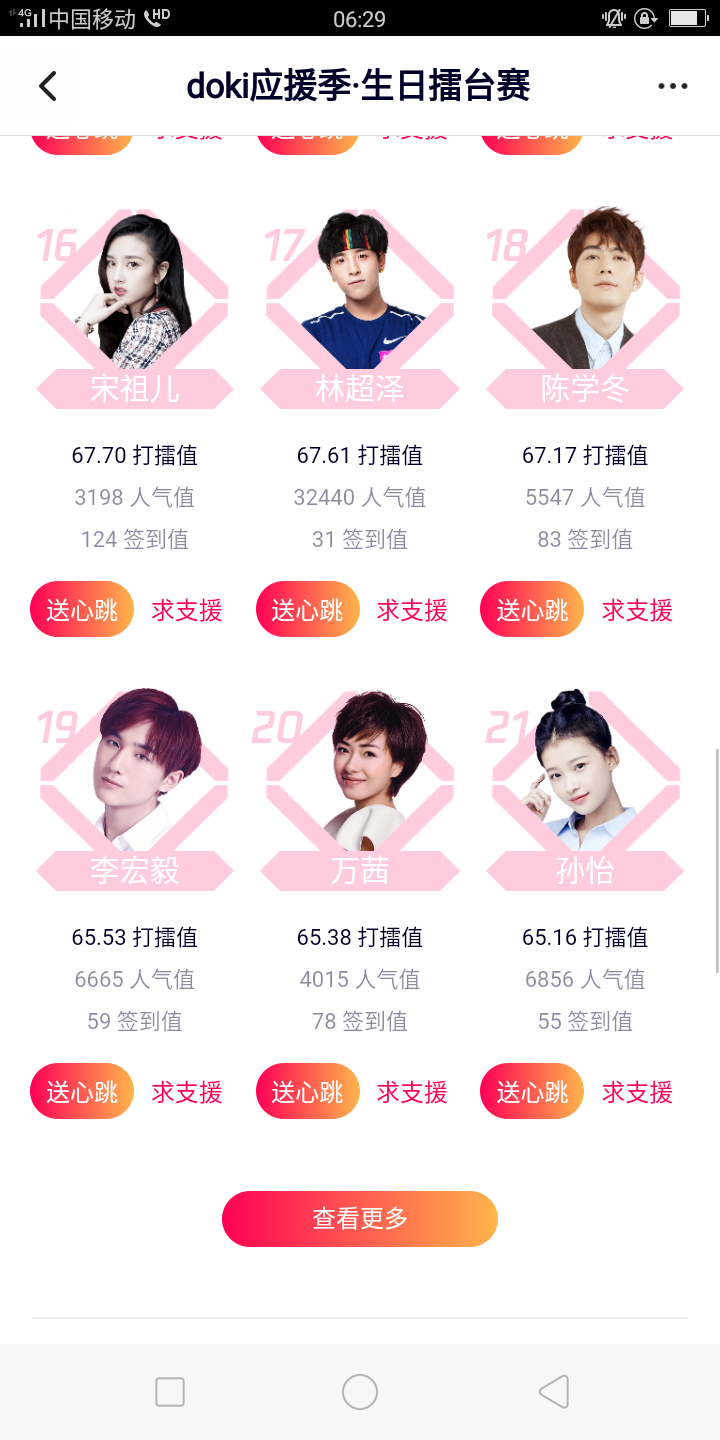Send heartbeat to 孙怡

[x=532, y=1091]
